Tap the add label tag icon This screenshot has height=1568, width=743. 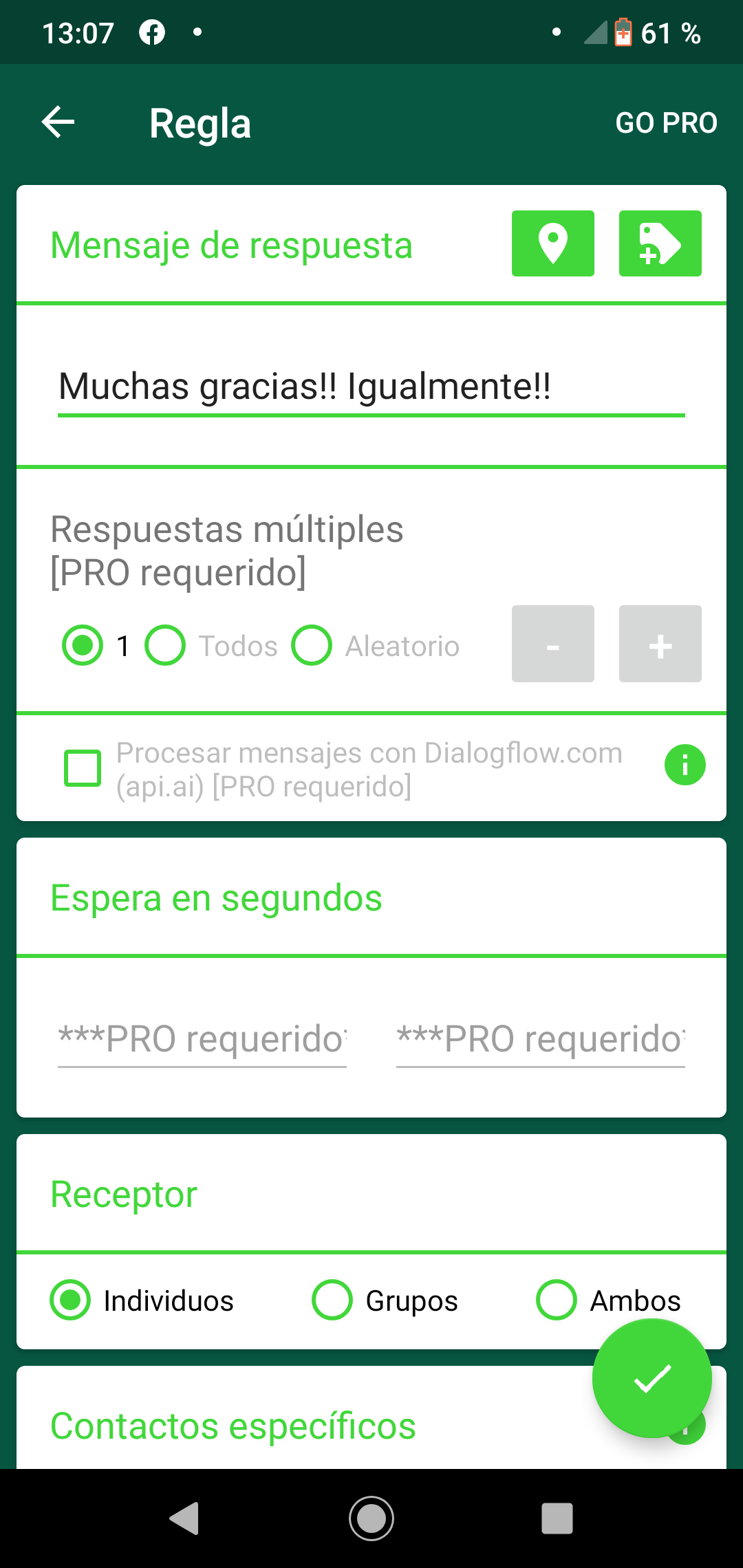pos(659,243)
